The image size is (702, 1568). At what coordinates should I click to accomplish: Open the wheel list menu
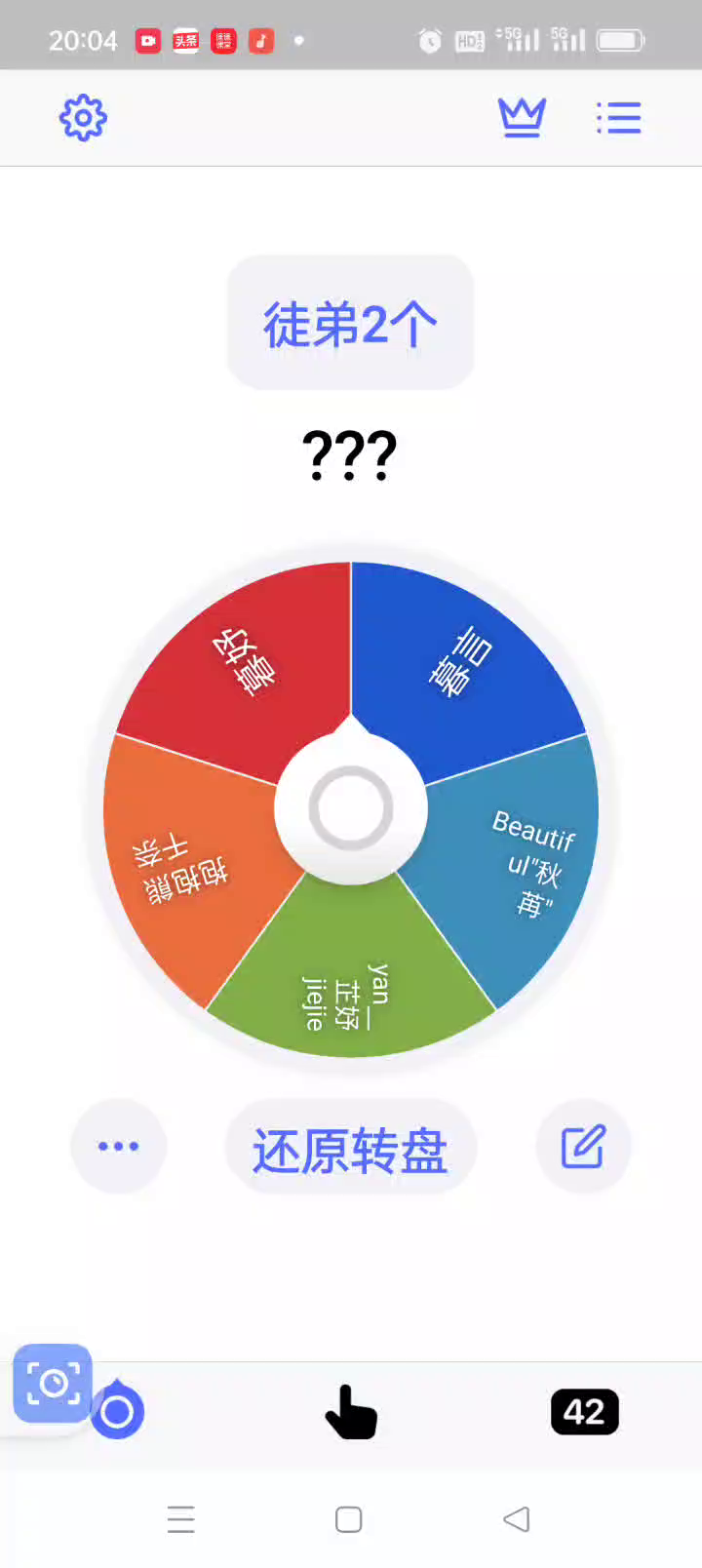click(x=619, y=118)
